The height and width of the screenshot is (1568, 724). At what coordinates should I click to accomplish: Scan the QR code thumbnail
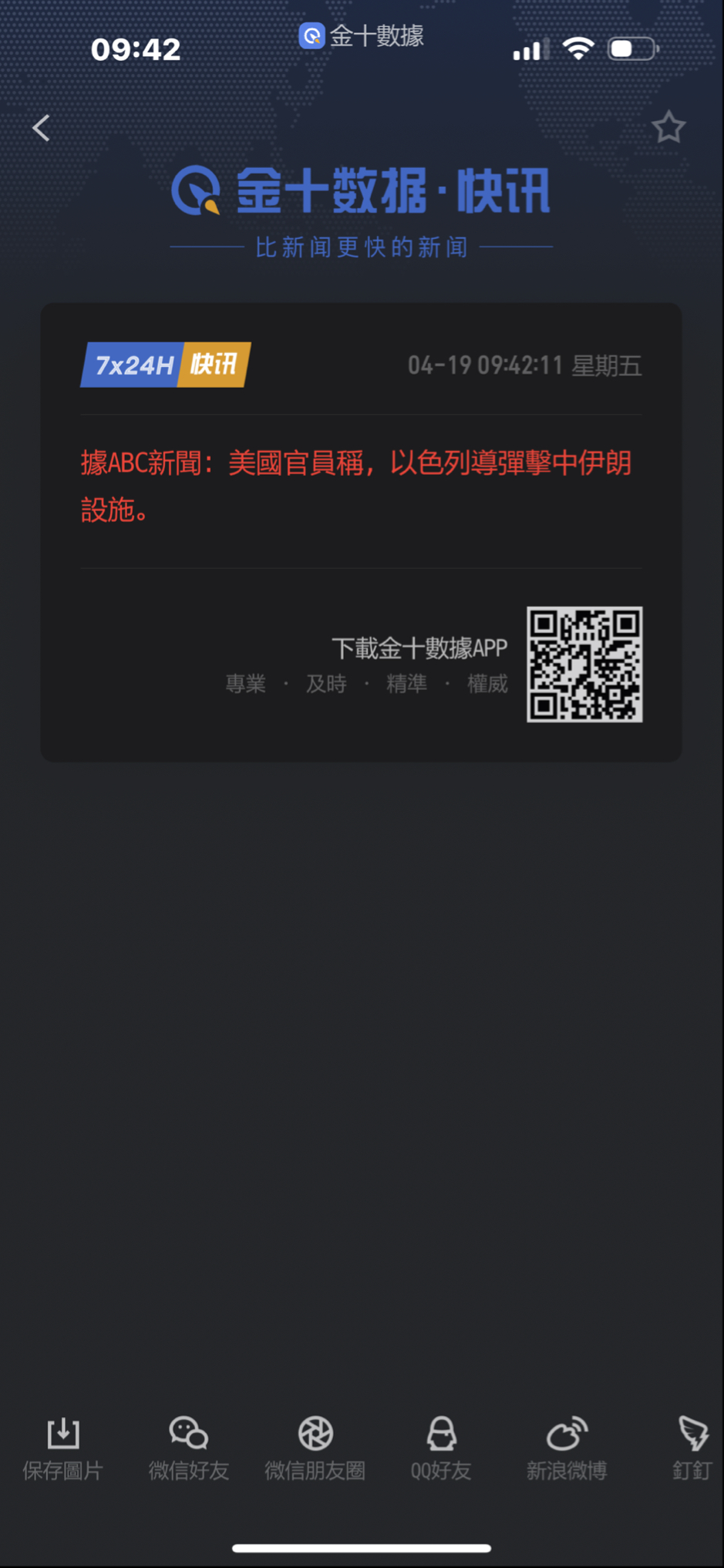(584, 664)
